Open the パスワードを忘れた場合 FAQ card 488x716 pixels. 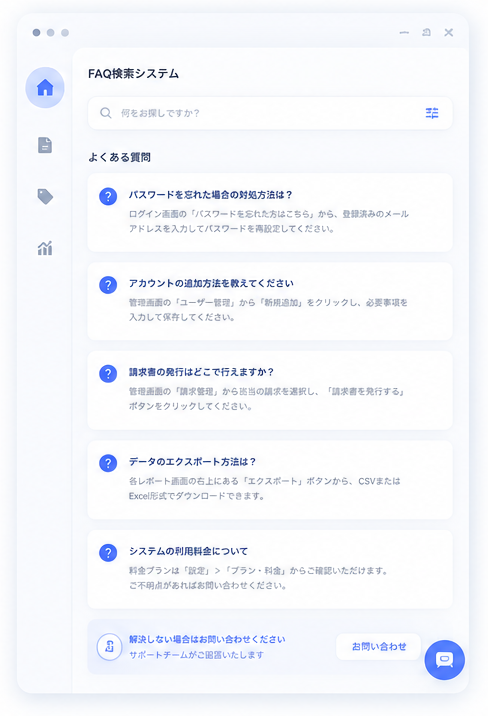270,212
